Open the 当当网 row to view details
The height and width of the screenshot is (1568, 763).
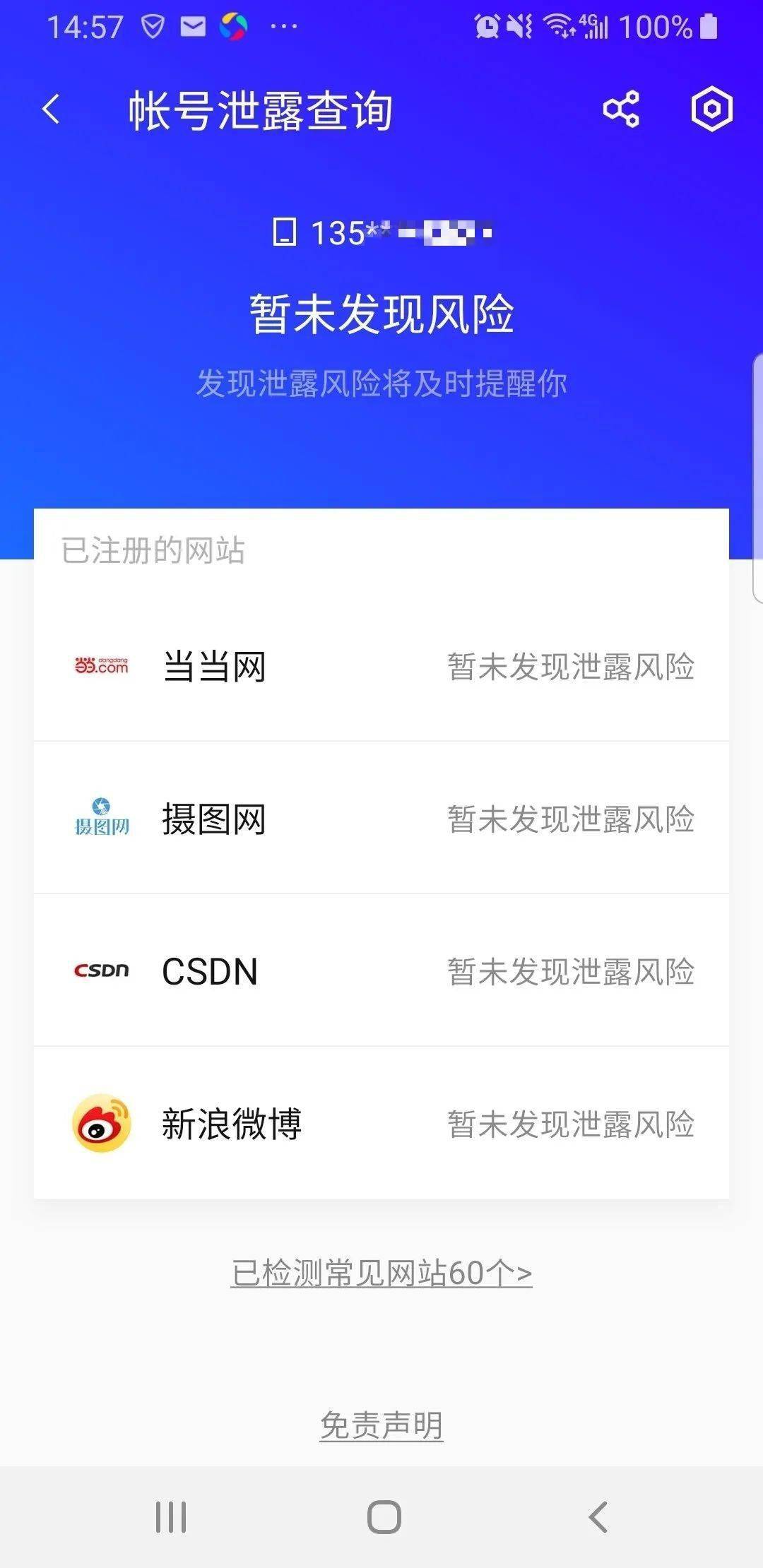381,666
